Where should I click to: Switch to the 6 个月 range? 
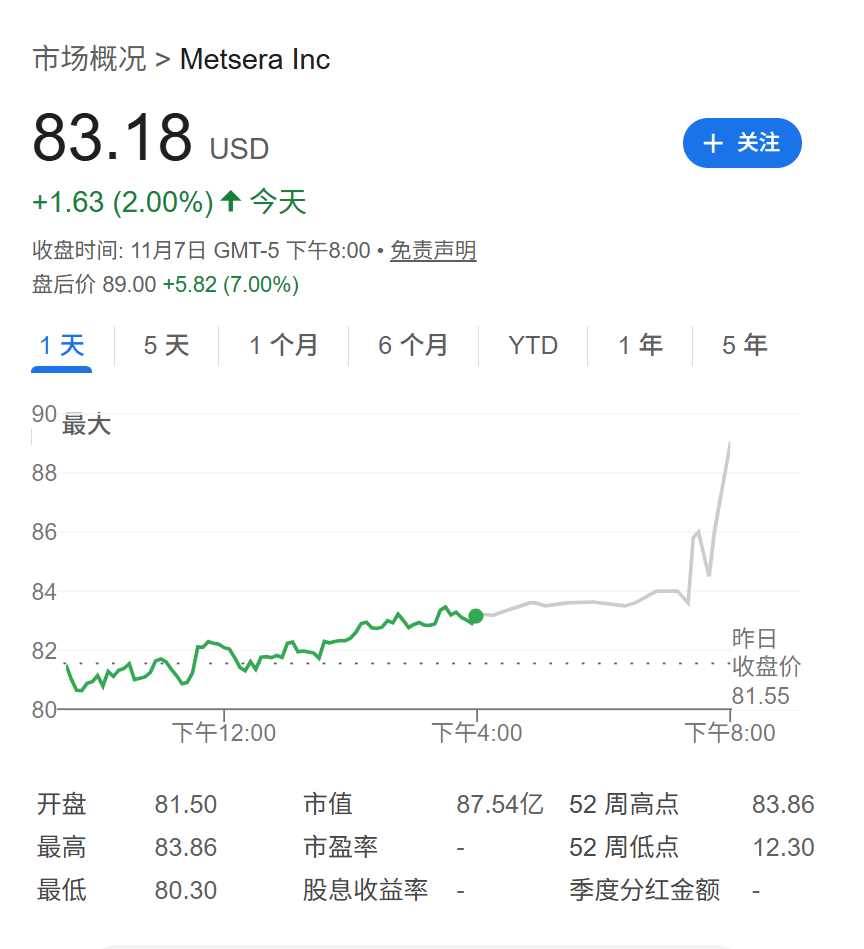click(413, 346)
